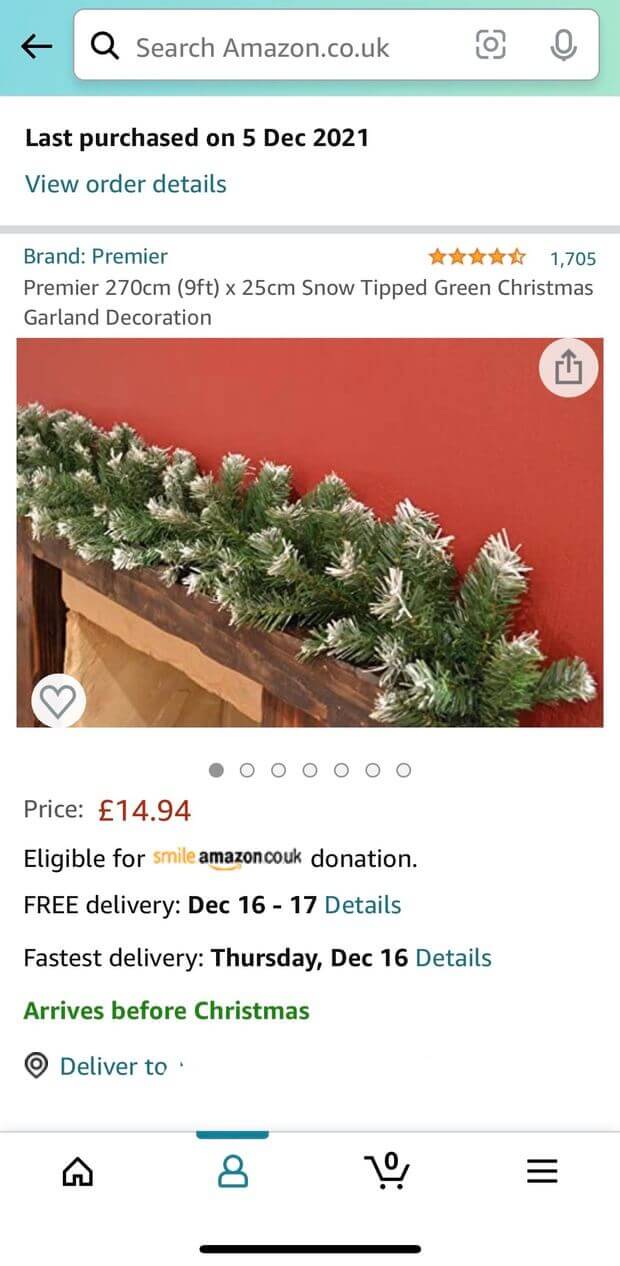Add garland to wish list heart
The width and height of the screenshot is (620, 1266).
(58, 702)
